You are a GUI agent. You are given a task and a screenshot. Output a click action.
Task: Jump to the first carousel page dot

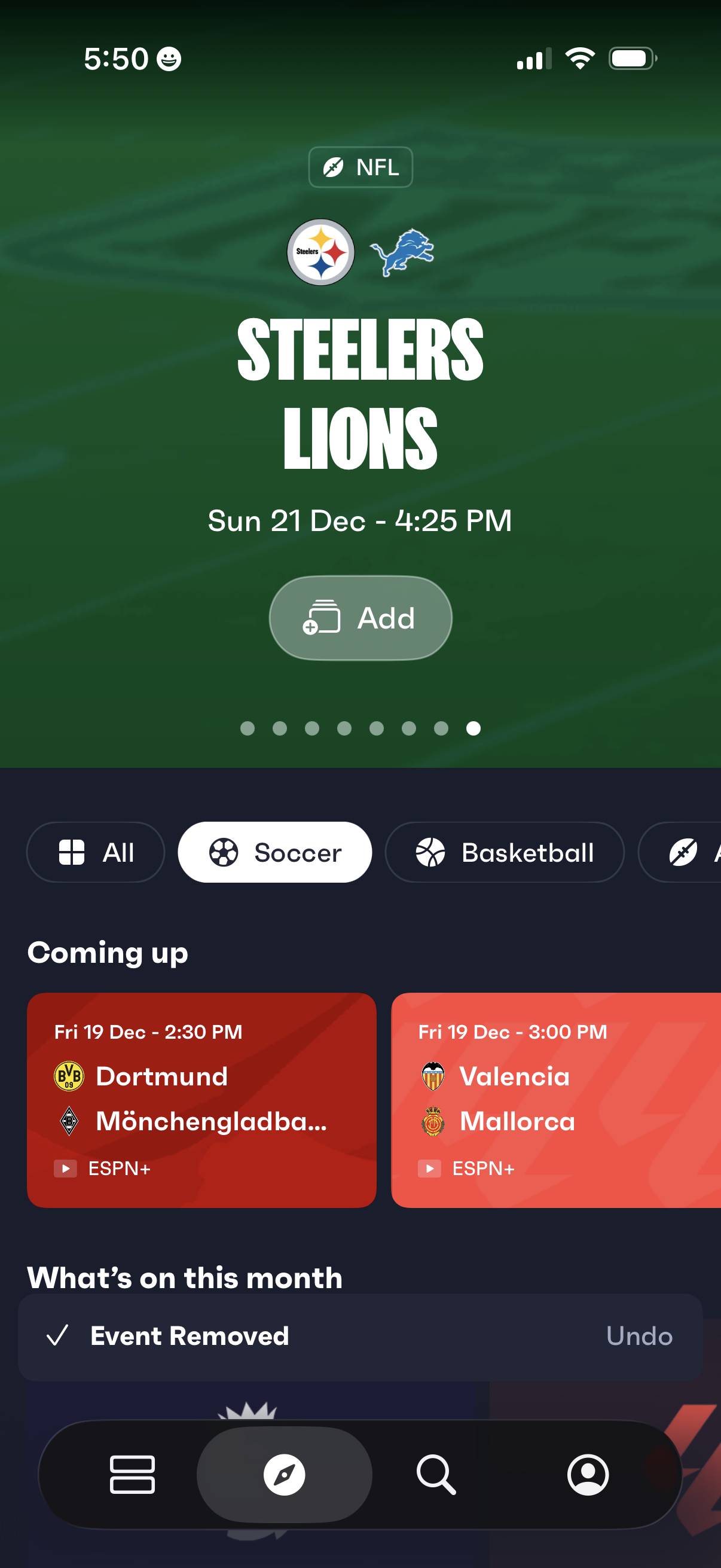click(x=247, y=728)
